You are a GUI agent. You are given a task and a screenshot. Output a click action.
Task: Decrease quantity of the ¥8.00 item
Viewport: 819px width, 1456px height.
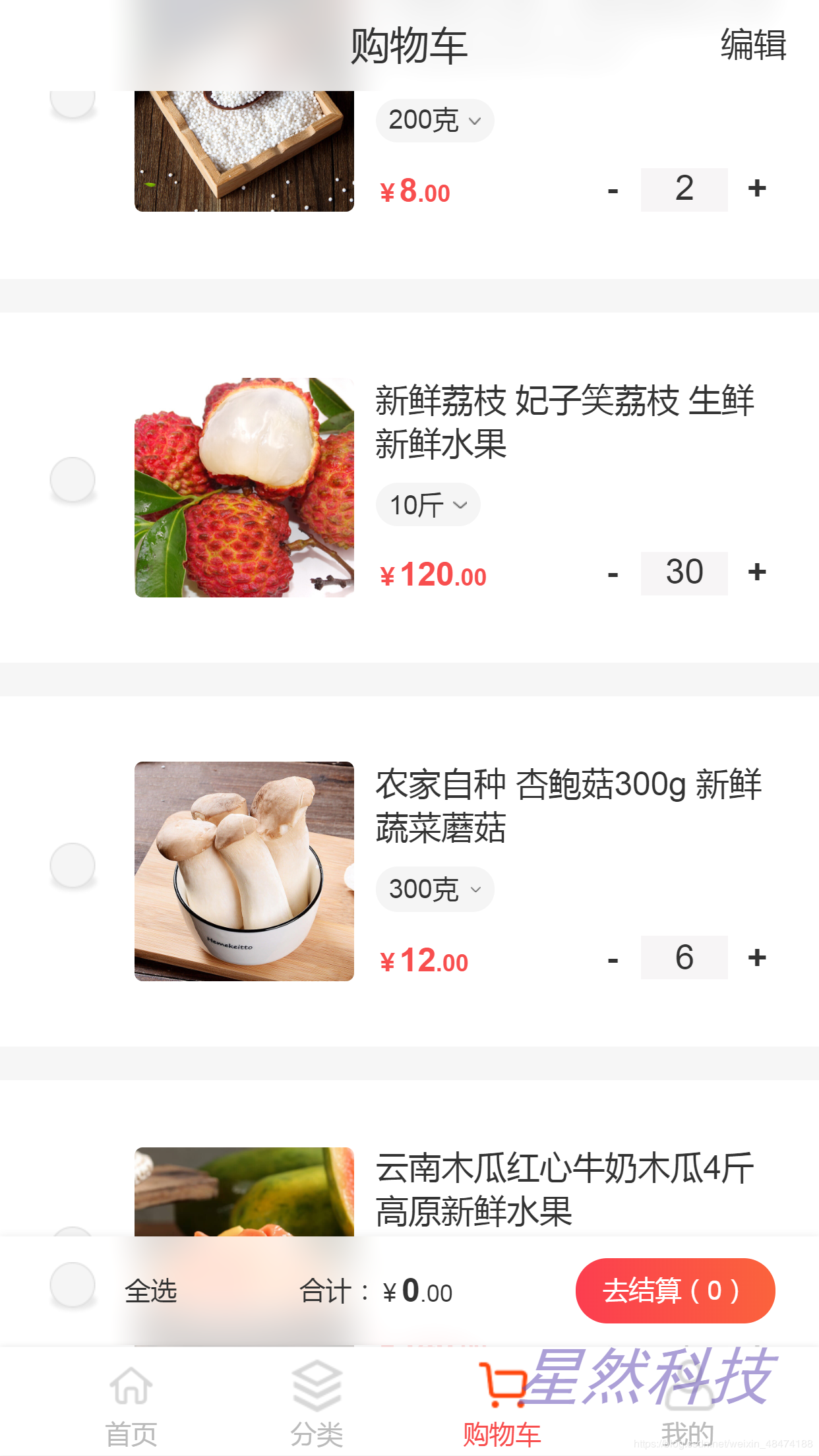613,191
